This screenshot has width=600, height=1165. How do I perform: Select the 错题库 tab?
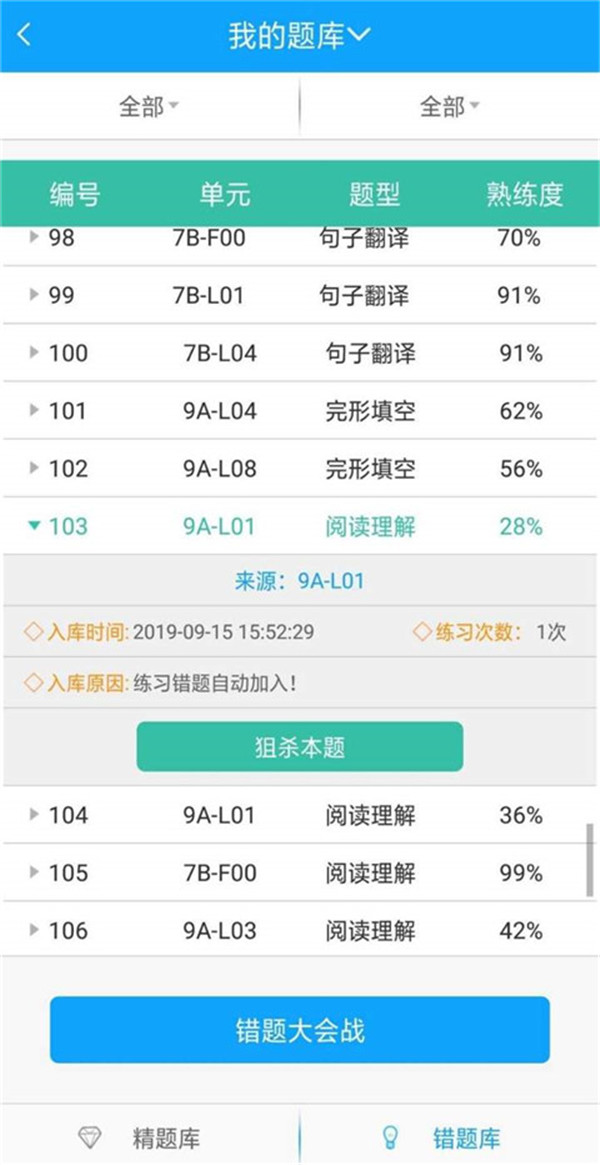point(450,1137)
